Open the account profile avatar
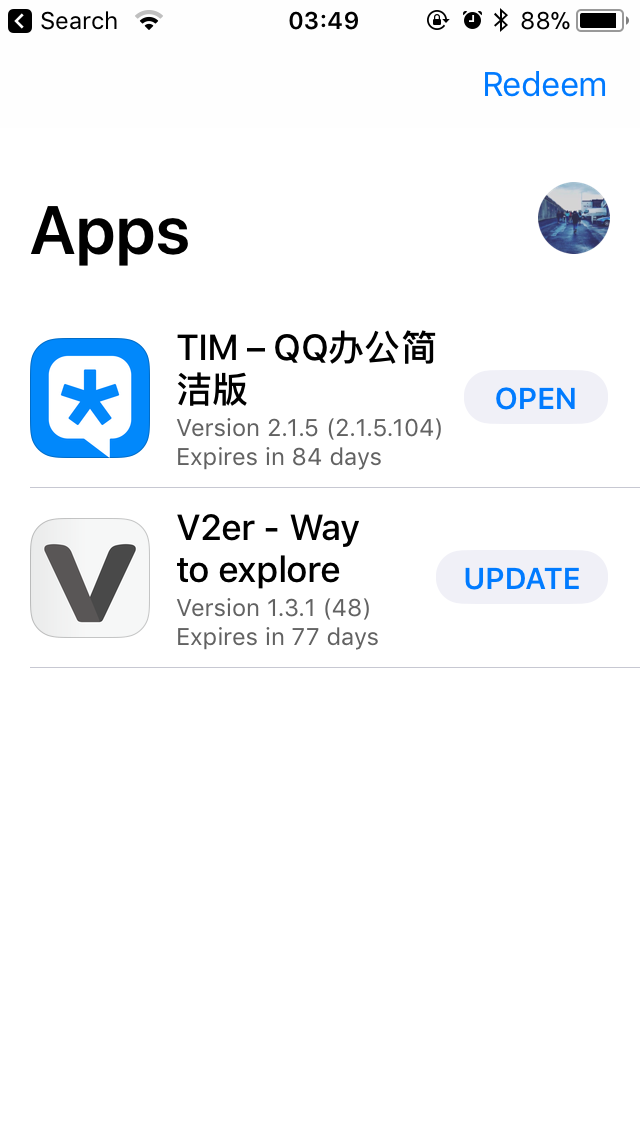 click(x=574, y=218)
